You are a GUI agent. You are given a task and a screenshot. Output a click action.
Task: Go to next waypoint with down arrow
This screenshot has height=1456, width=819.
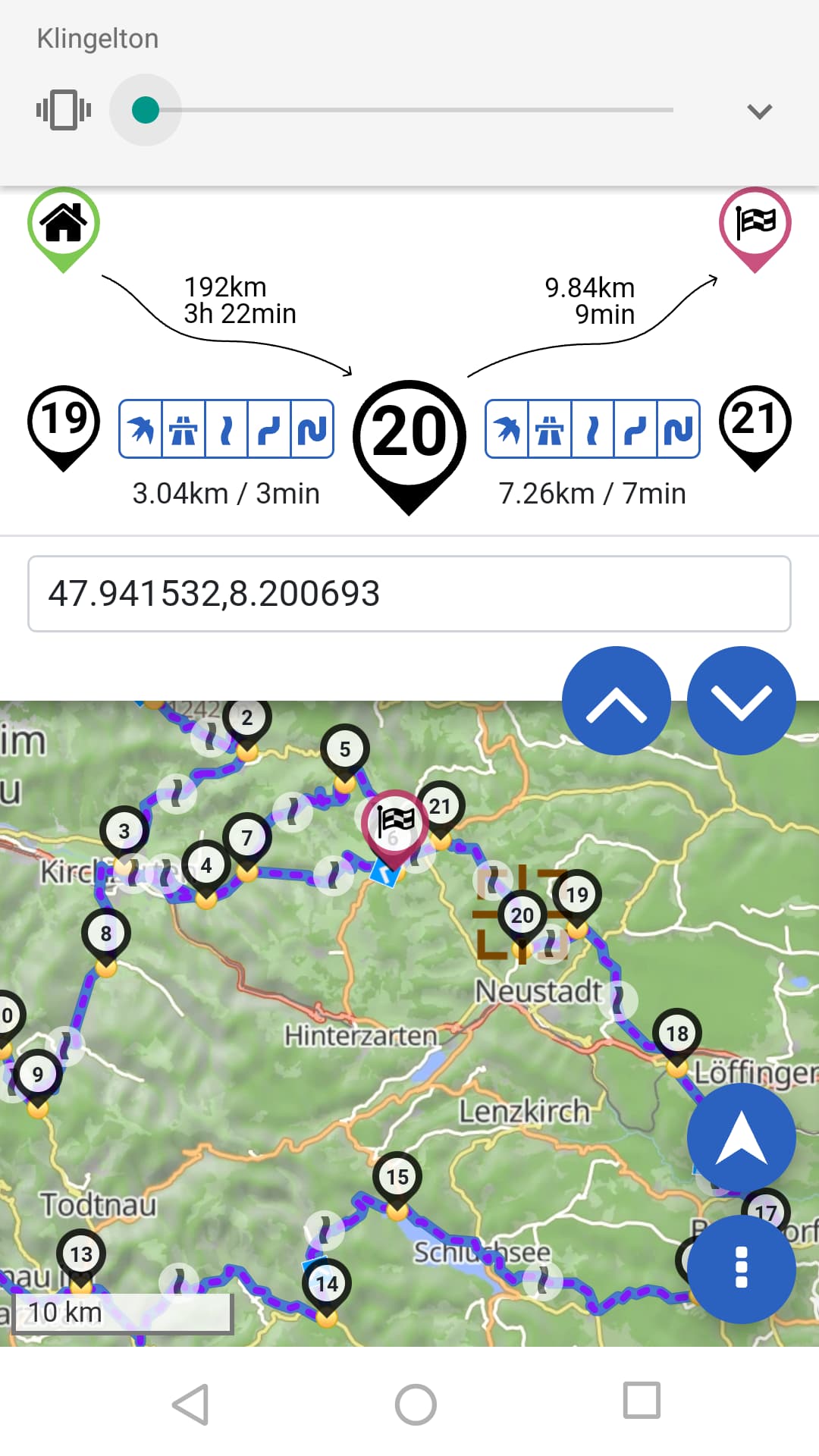[x=741, y=701]
